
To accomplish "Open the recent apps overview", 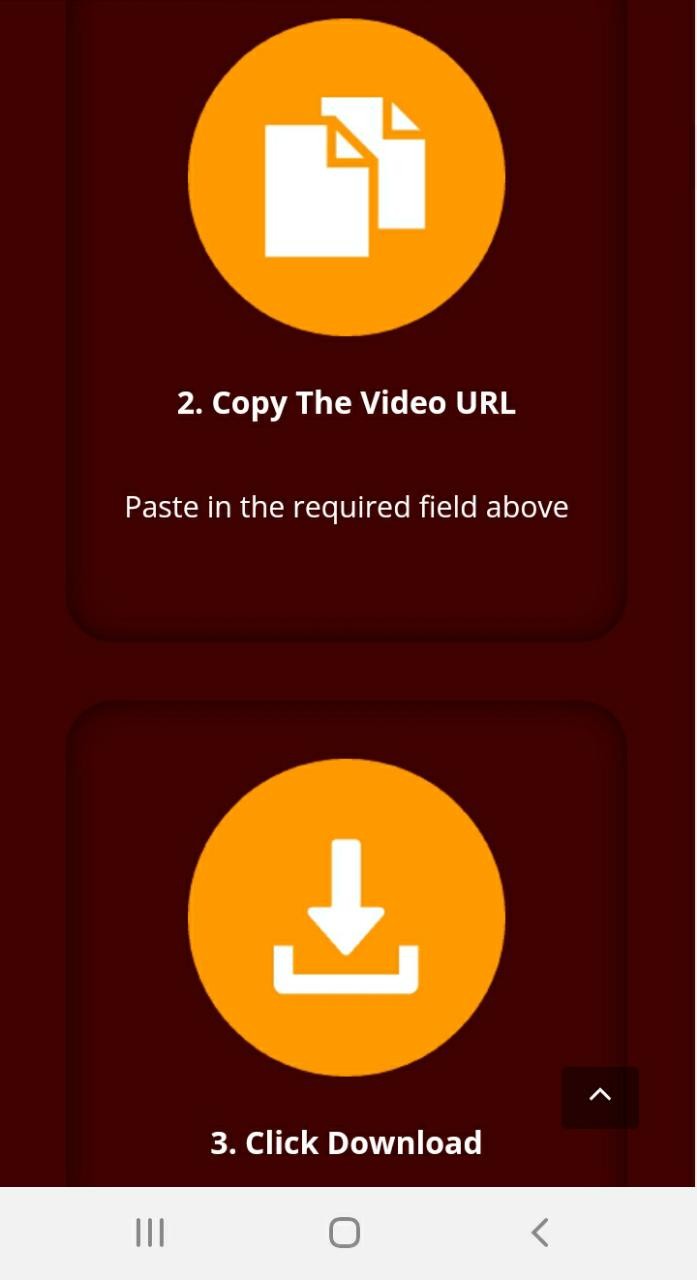I will 150,1232.
